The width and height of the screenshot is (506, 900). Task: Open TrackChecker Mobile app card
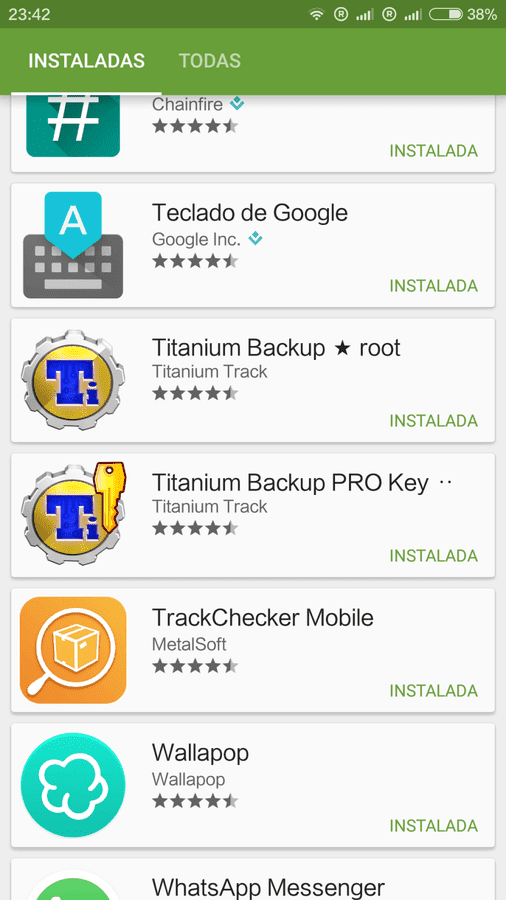pyautogui.click(x=253, y=650)
